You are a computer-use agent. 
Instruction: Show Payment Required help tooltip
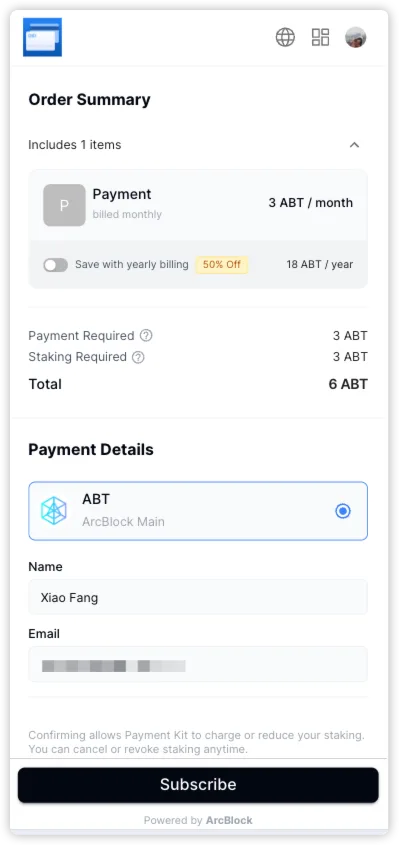(x=146, y=335)
